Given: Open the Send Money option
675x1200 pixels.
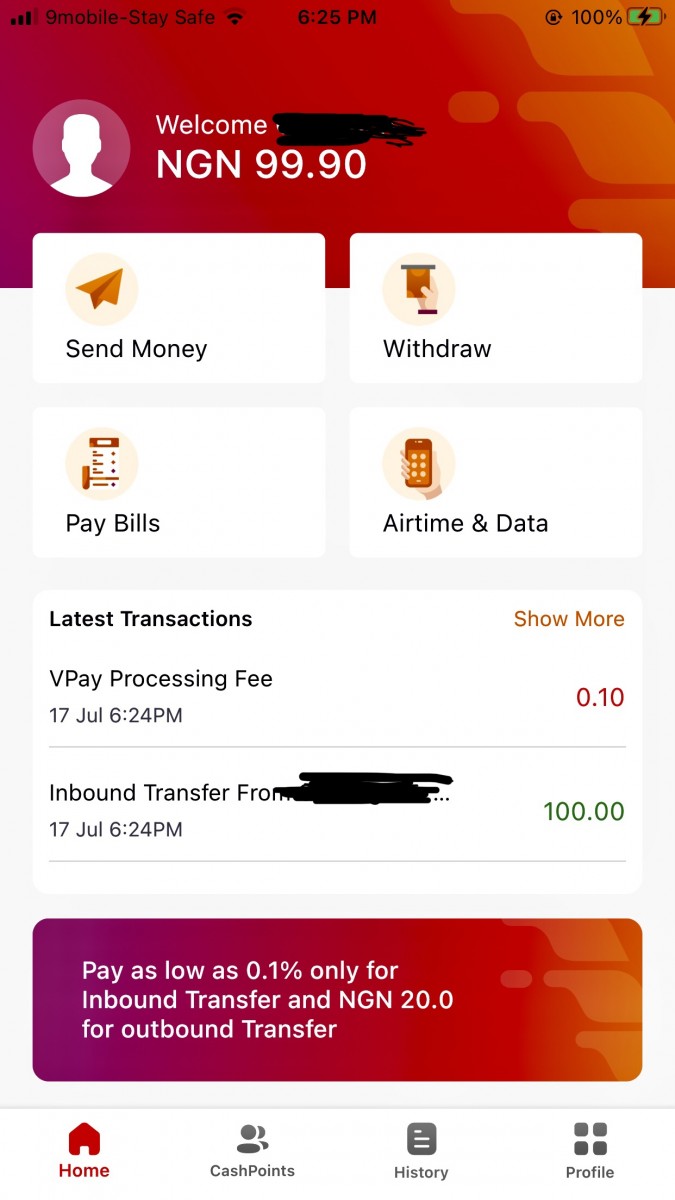Looking at the screenshot, I should coord(179,308).
